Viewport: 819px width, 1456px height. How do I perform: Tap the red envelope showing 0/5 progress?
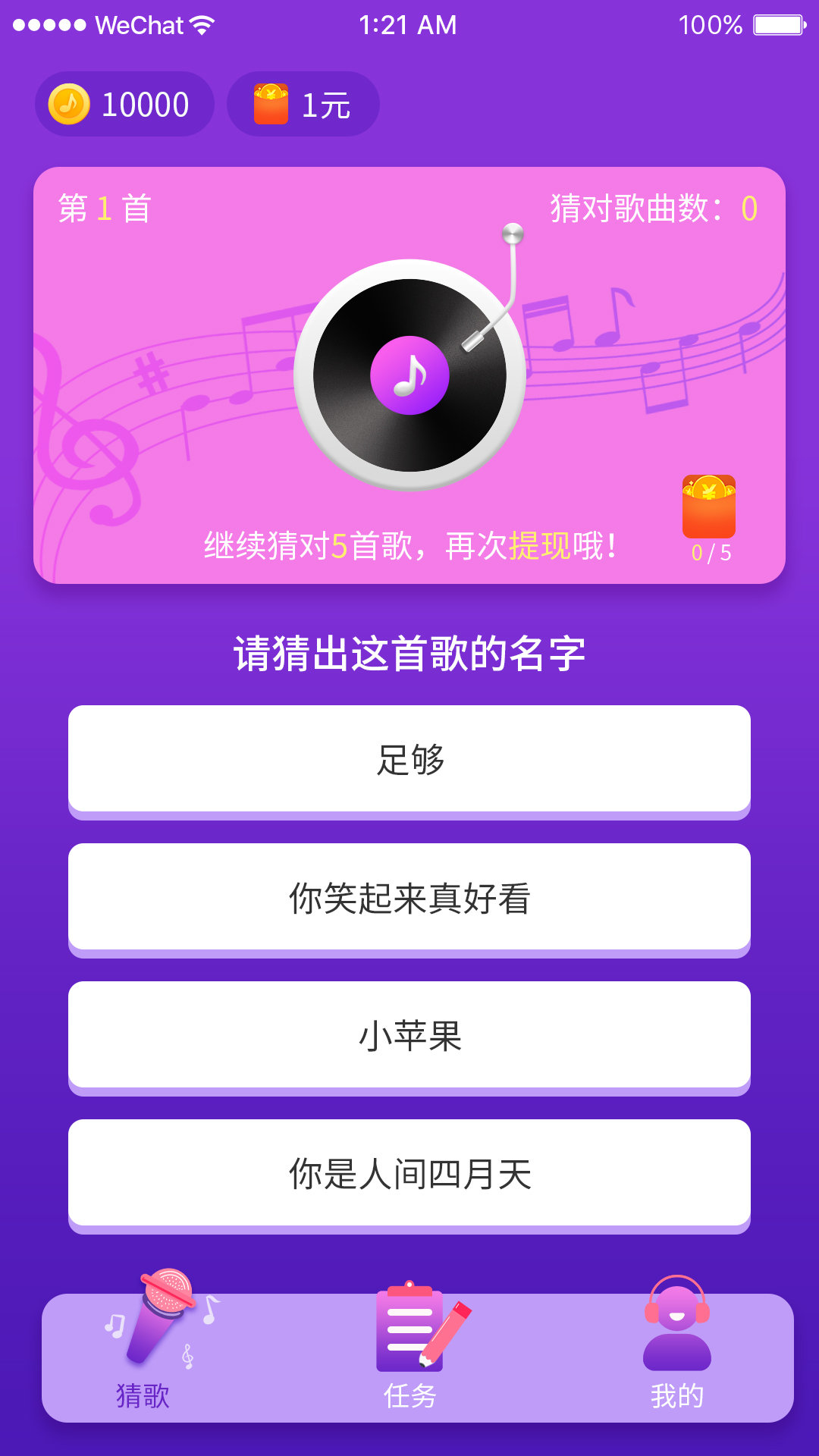pyautogui.click(x=710, y=516)
